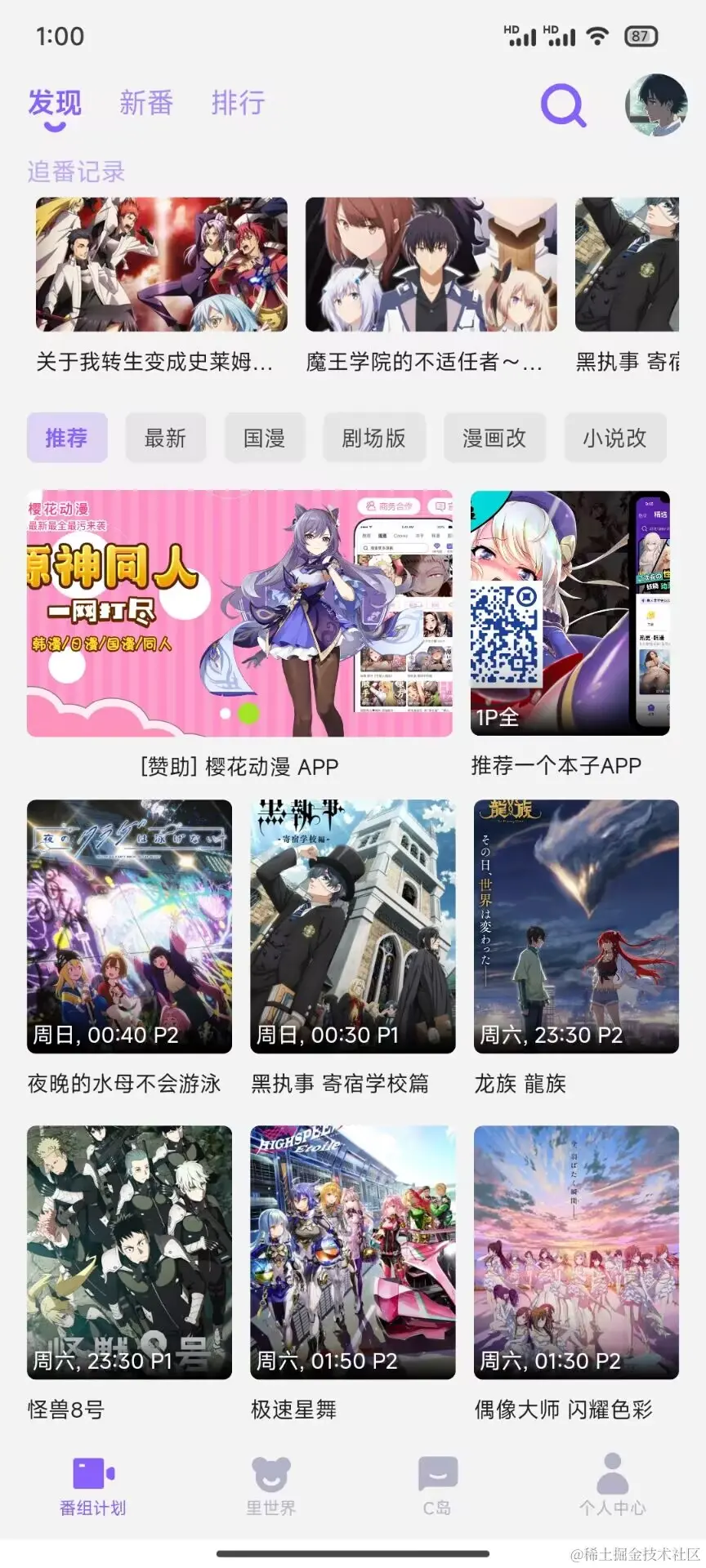Open 偶像大师 闪耀色彩 anime card
The width and height of the screenshot is (706, 1568).
pyautogui.click(x=576, y=1252)
